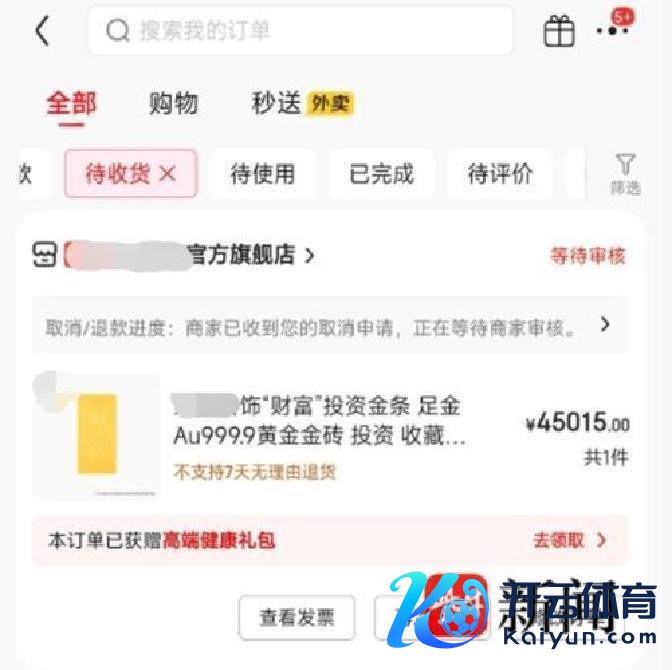Select the 已完成 filter chip
Screen dimensions: 672x670
coord(380,174)
